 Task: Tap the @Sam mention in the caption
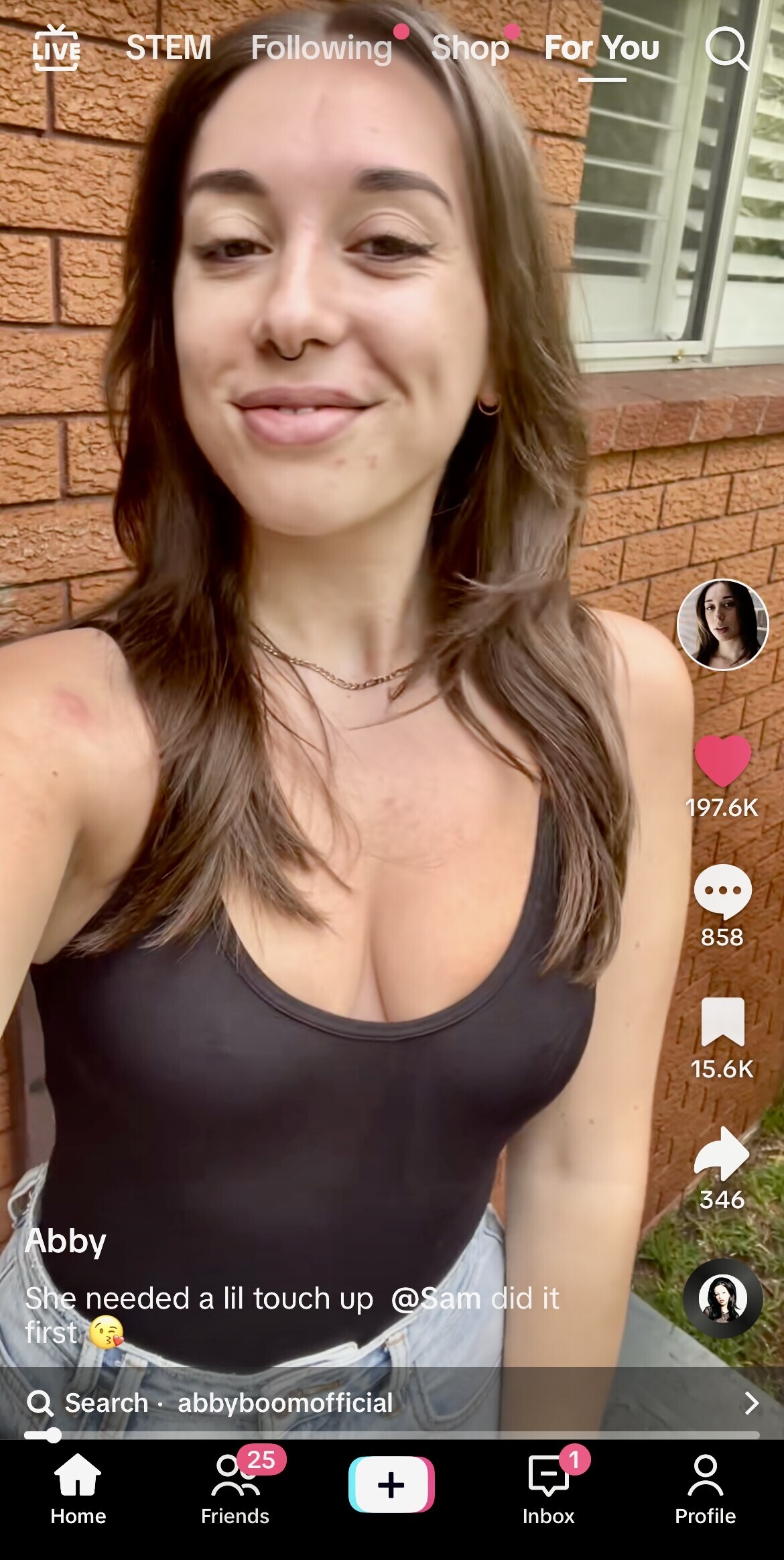436,1299
